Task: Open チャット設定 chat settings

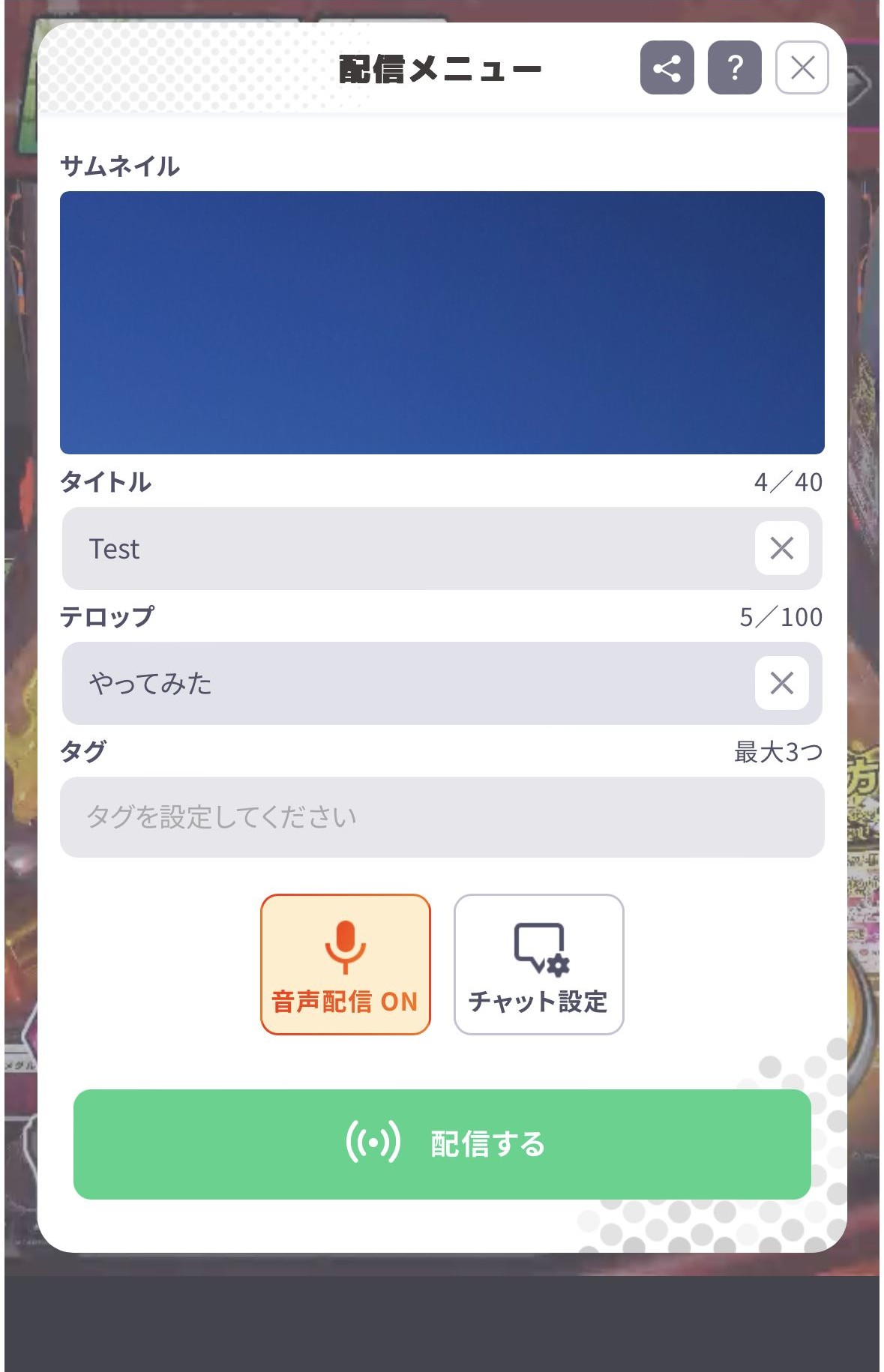Action: pos(538,964)
